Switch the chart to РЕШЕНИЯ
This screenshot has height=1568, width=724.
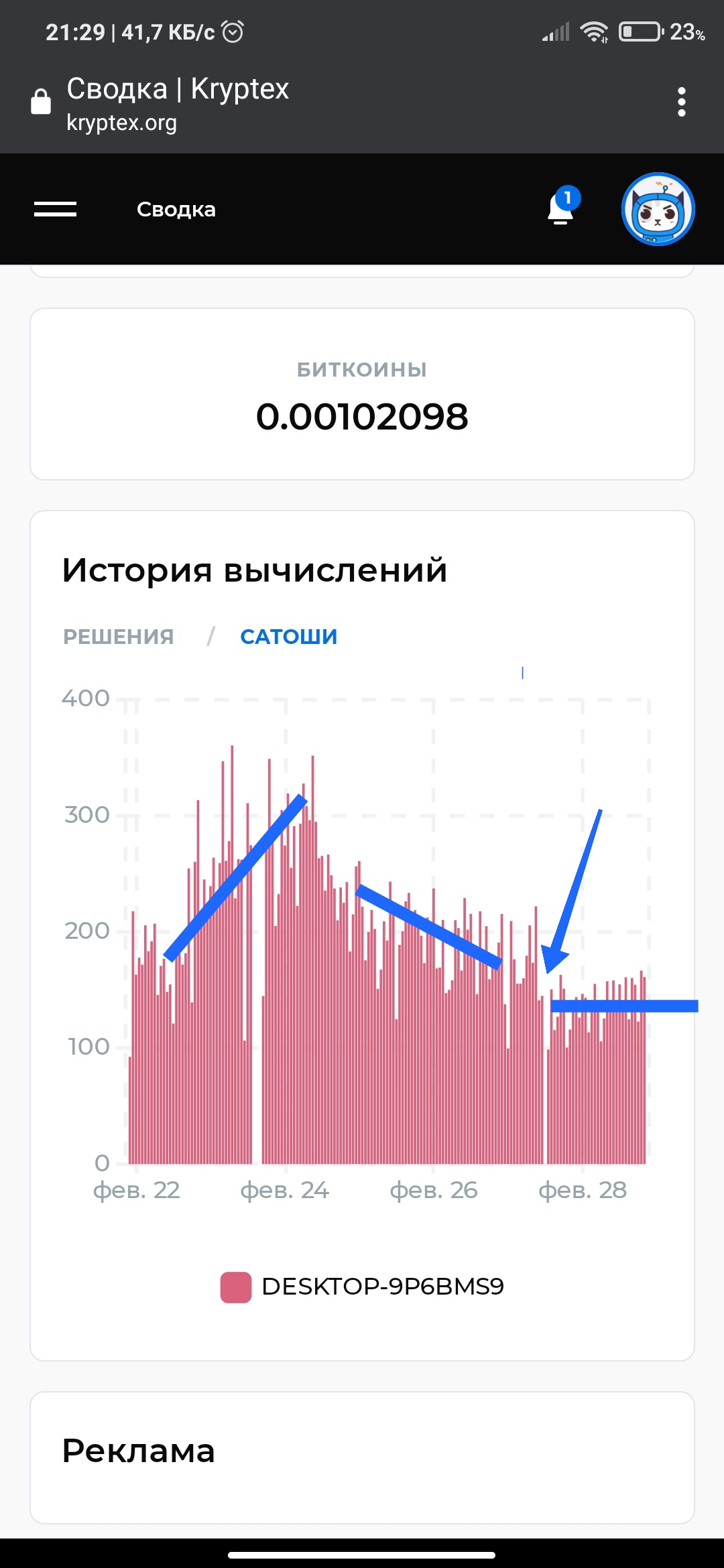tap(119, 637)
